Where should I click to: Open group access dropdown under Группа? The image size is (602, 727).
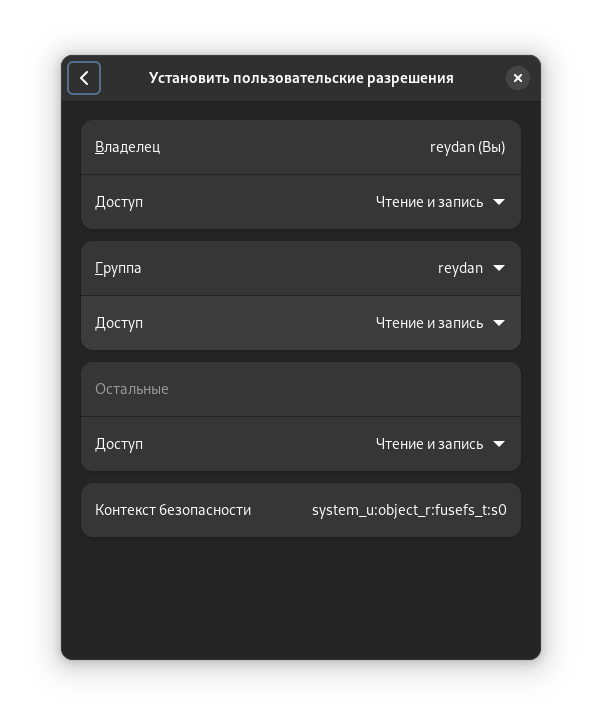[440, 323]
